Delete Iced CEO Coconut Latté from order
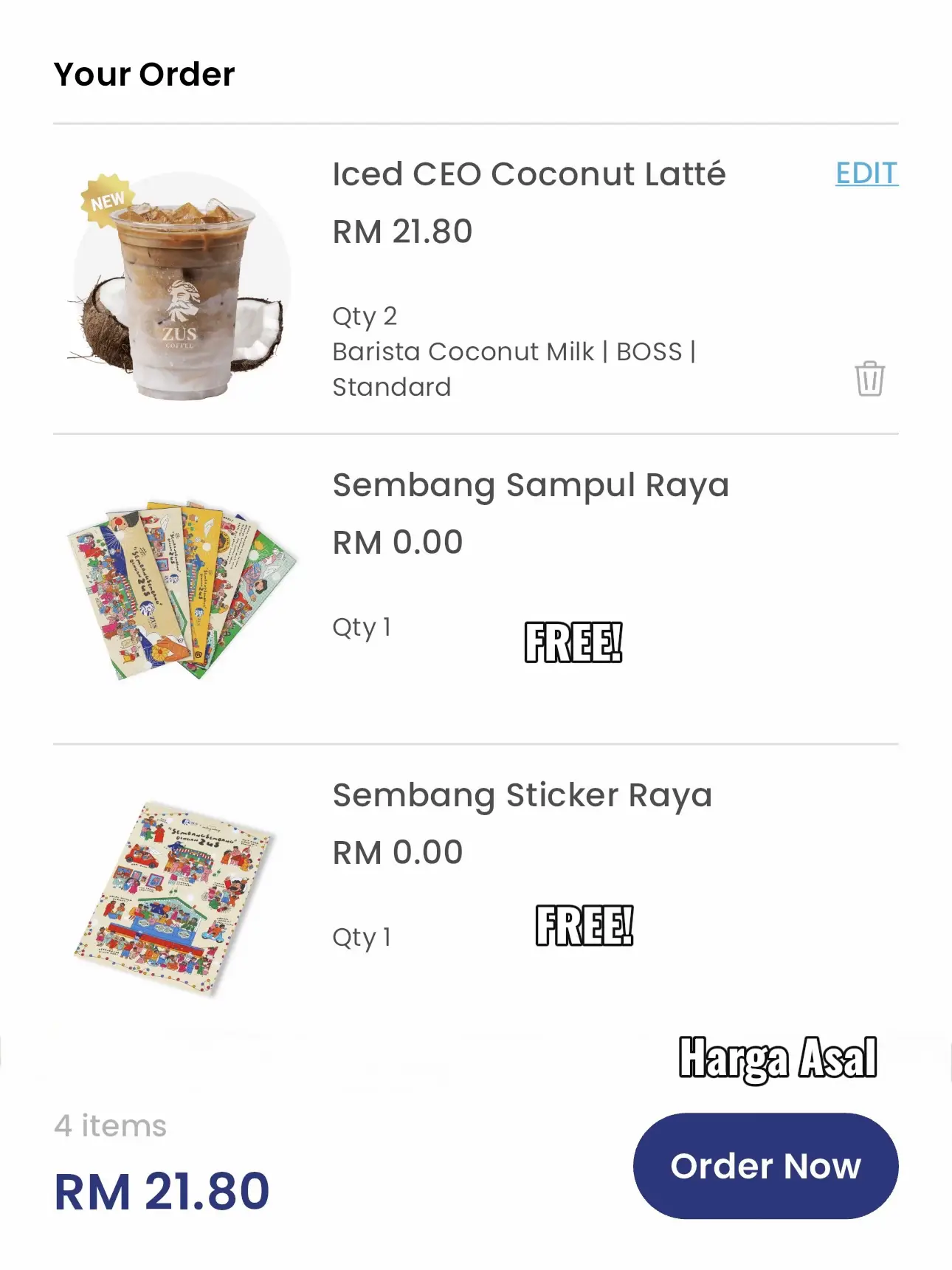Image resolution: width=952 pixels, height=1270 pixels. (x=869, y=379)
